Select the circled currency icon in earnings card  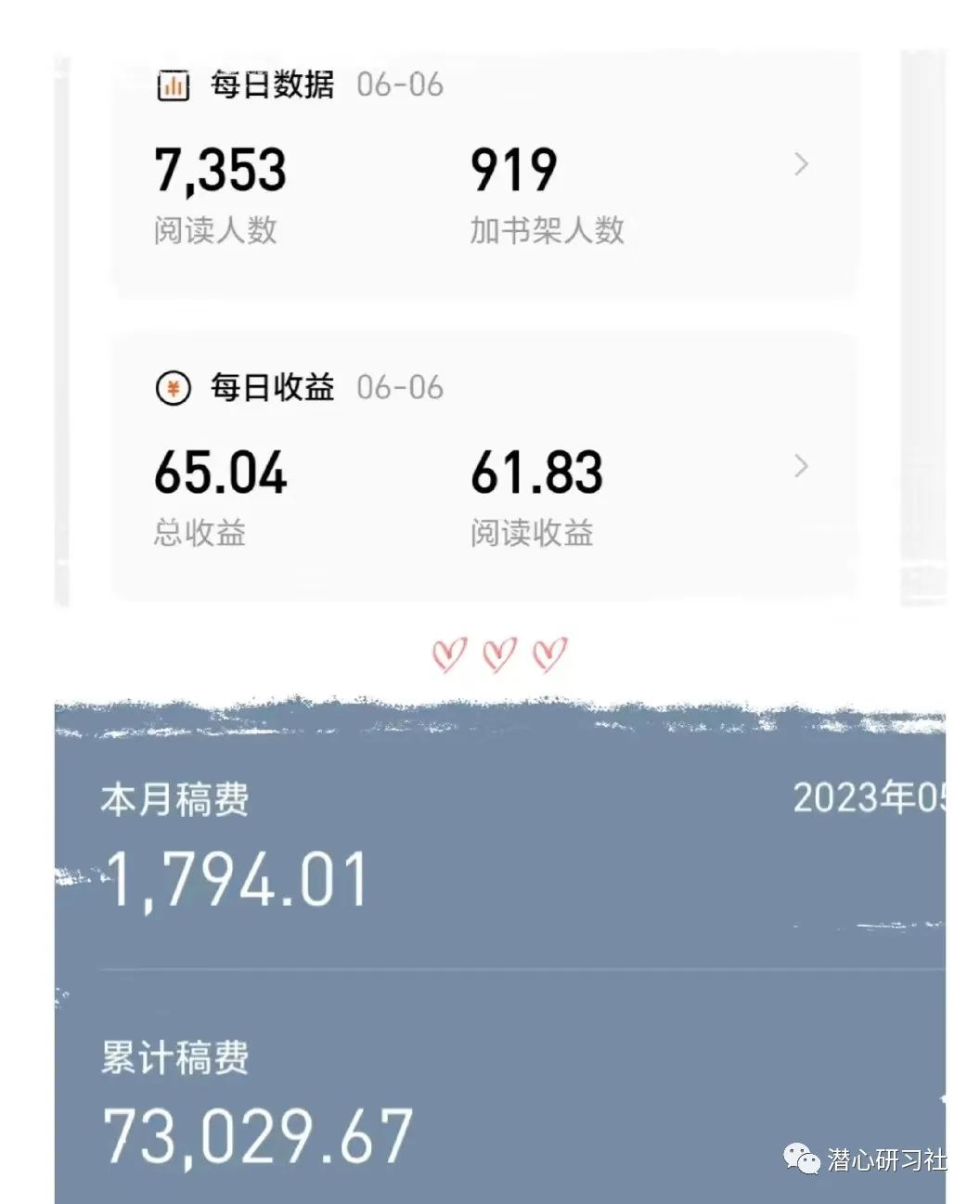pos(173,389)
